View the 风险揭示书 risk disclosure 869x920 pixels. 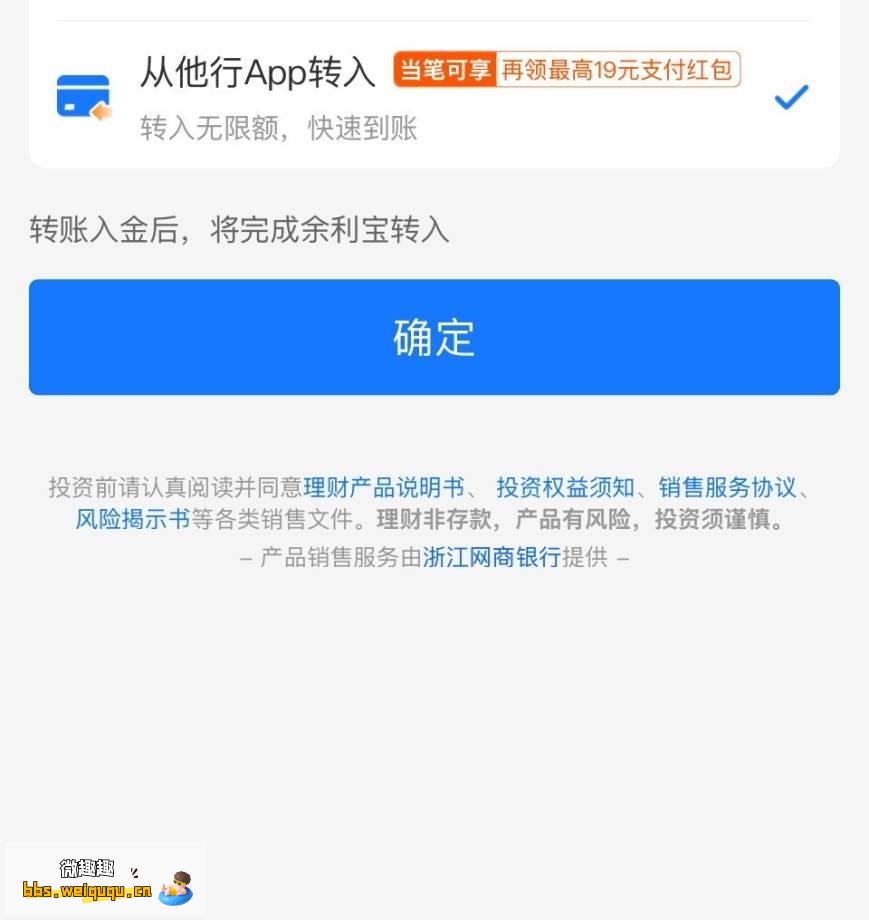tap(133, 520)
